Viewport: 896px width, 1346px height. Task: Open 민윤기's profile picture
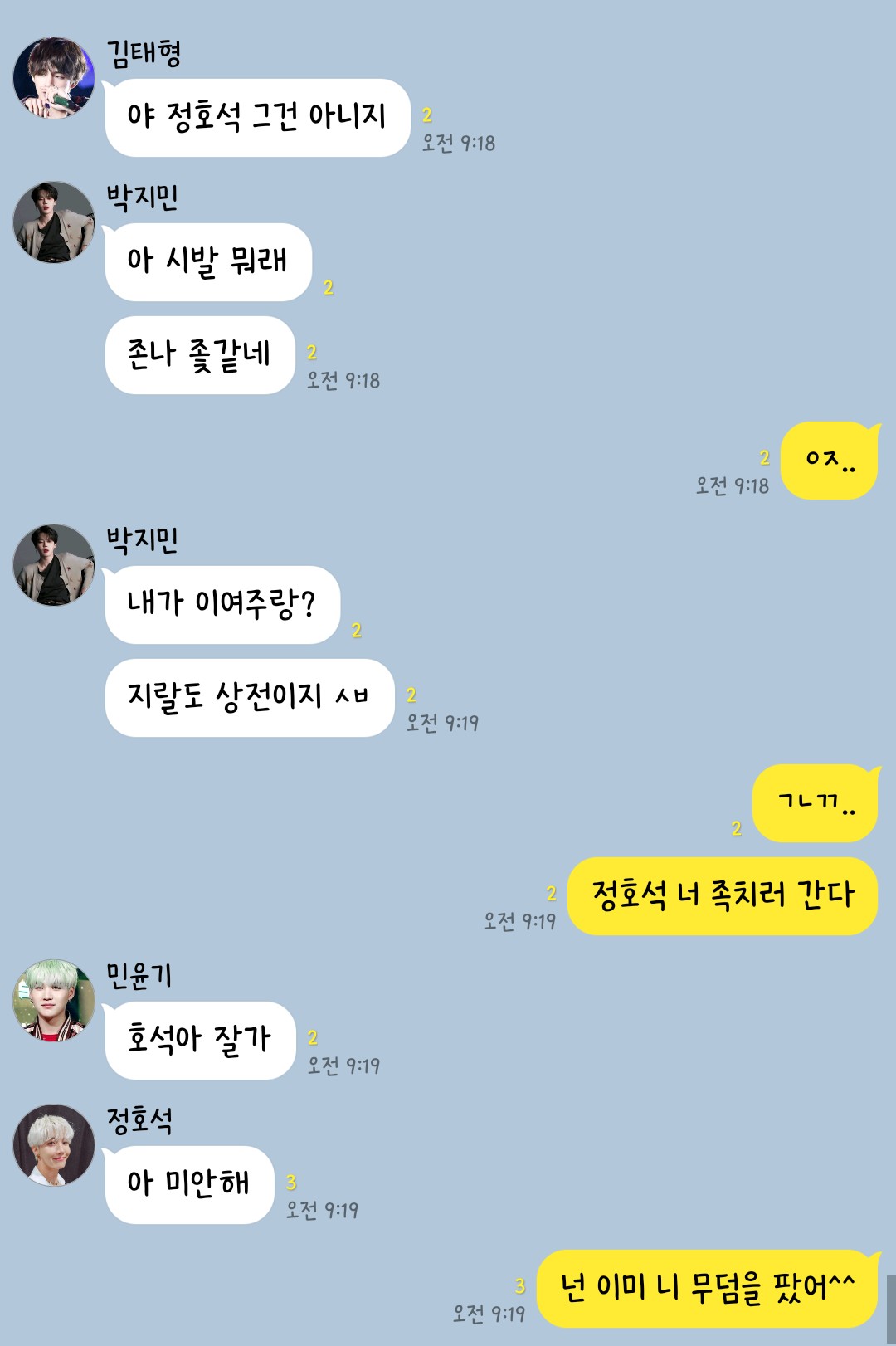[x=54, y=1001]
